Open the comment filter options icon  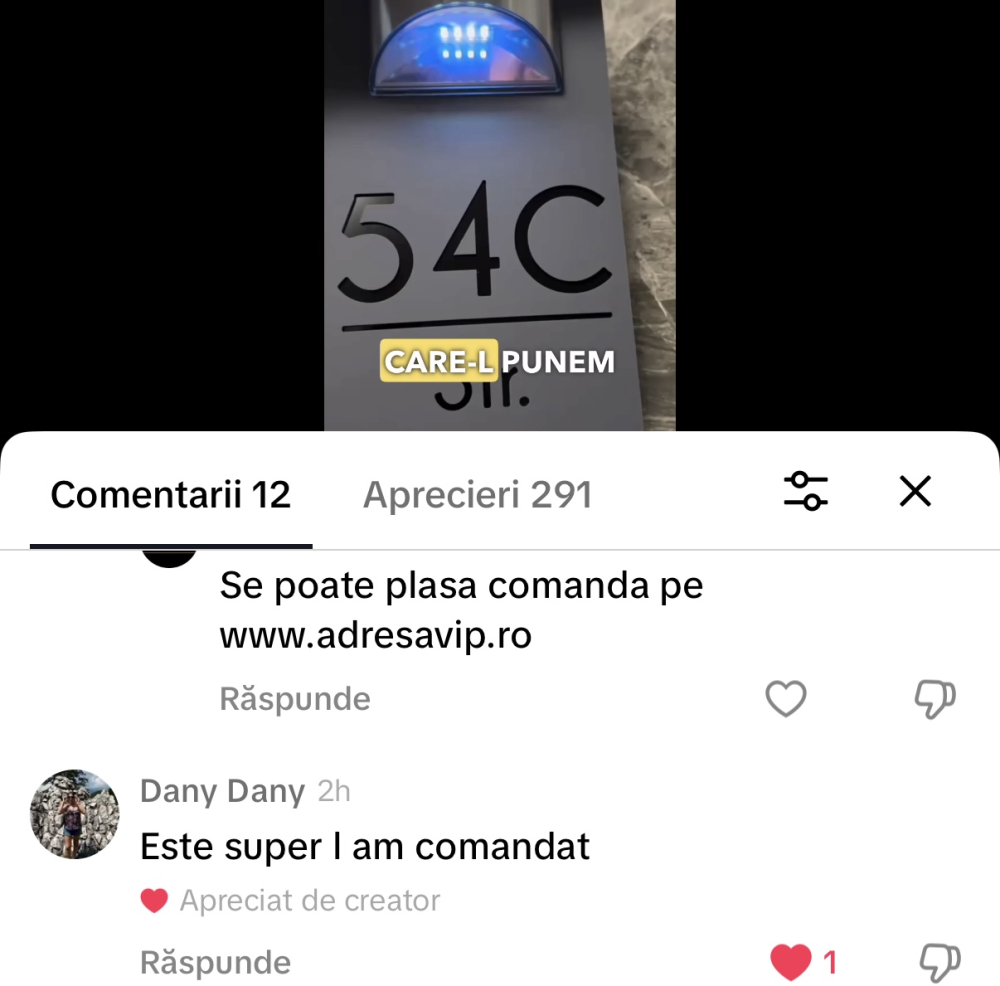[x=805, y=491]
